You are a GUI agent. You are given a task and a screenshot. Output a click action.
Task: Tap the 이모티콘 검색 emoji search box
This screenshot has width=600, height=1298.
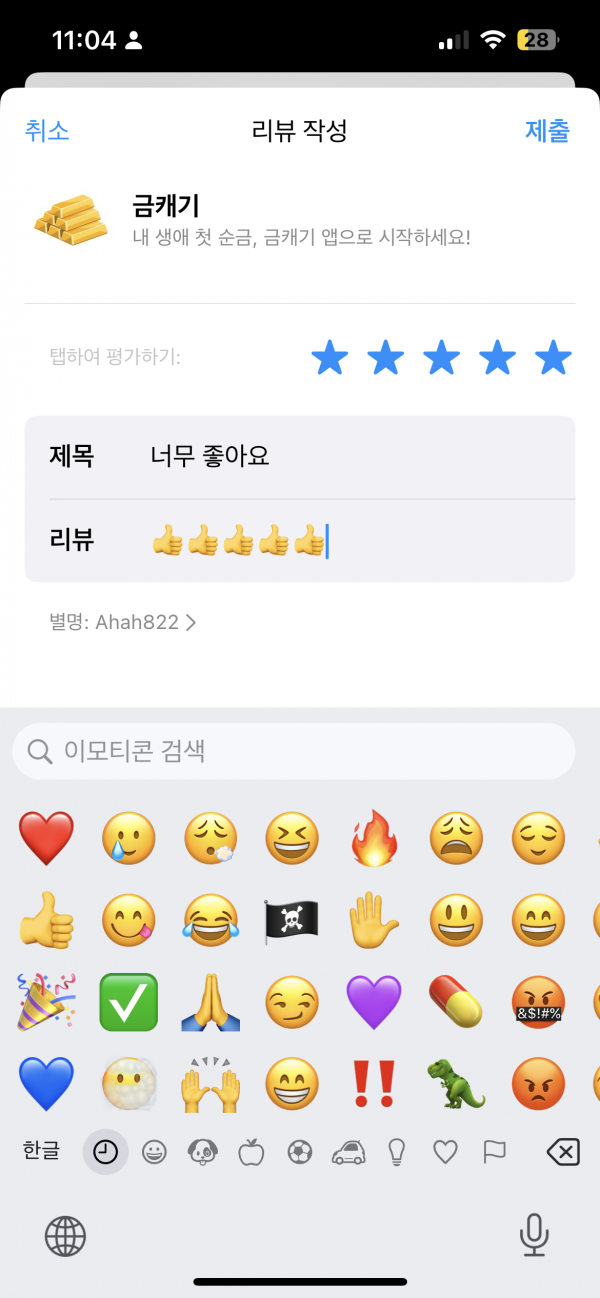[x=293, y=751]
